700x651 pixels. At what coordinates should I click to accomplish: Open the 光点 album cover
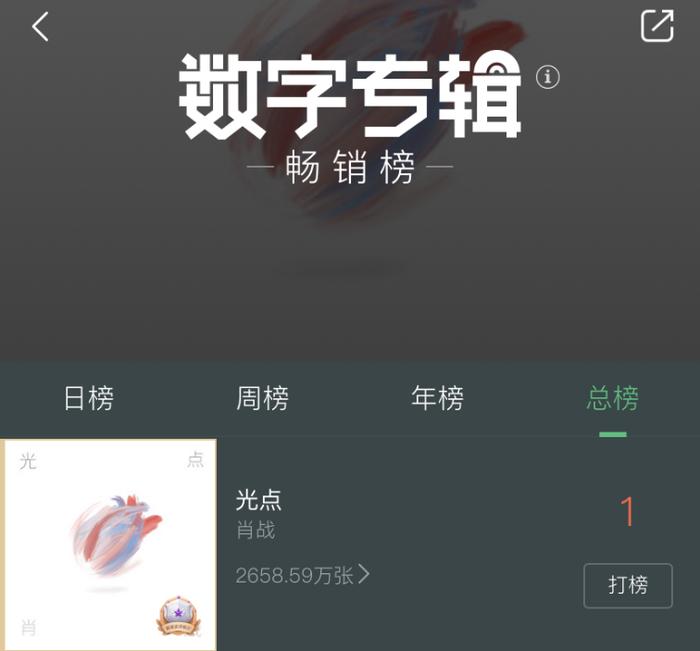point(110,545)
